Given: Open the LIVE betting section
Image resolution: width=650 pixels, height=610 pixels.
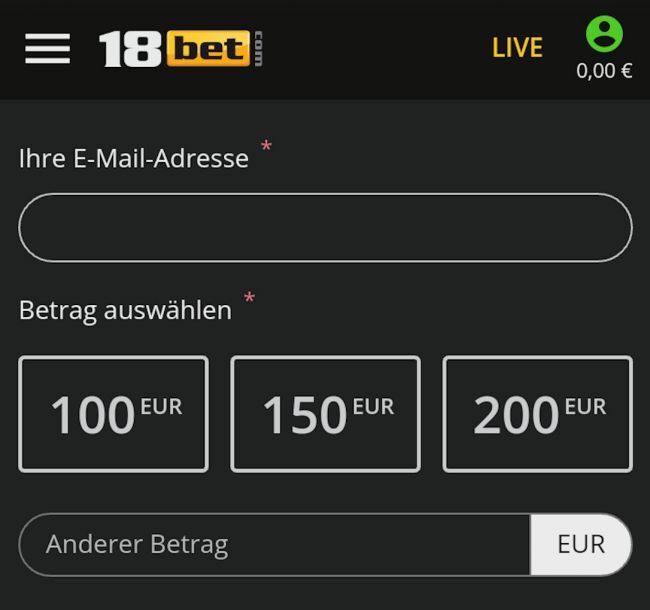Looking at the screenshot, I should (517, 48).
